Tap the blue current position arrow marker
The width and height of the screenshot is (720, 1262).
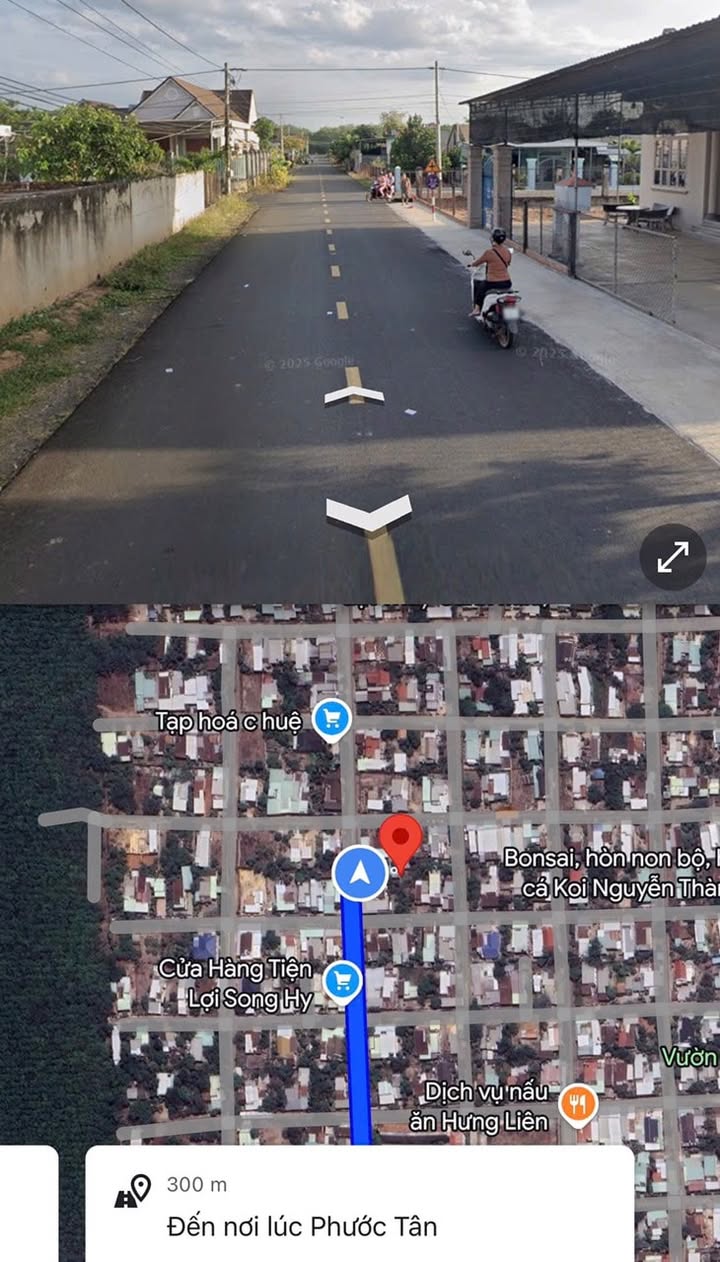tap(360, 873)
